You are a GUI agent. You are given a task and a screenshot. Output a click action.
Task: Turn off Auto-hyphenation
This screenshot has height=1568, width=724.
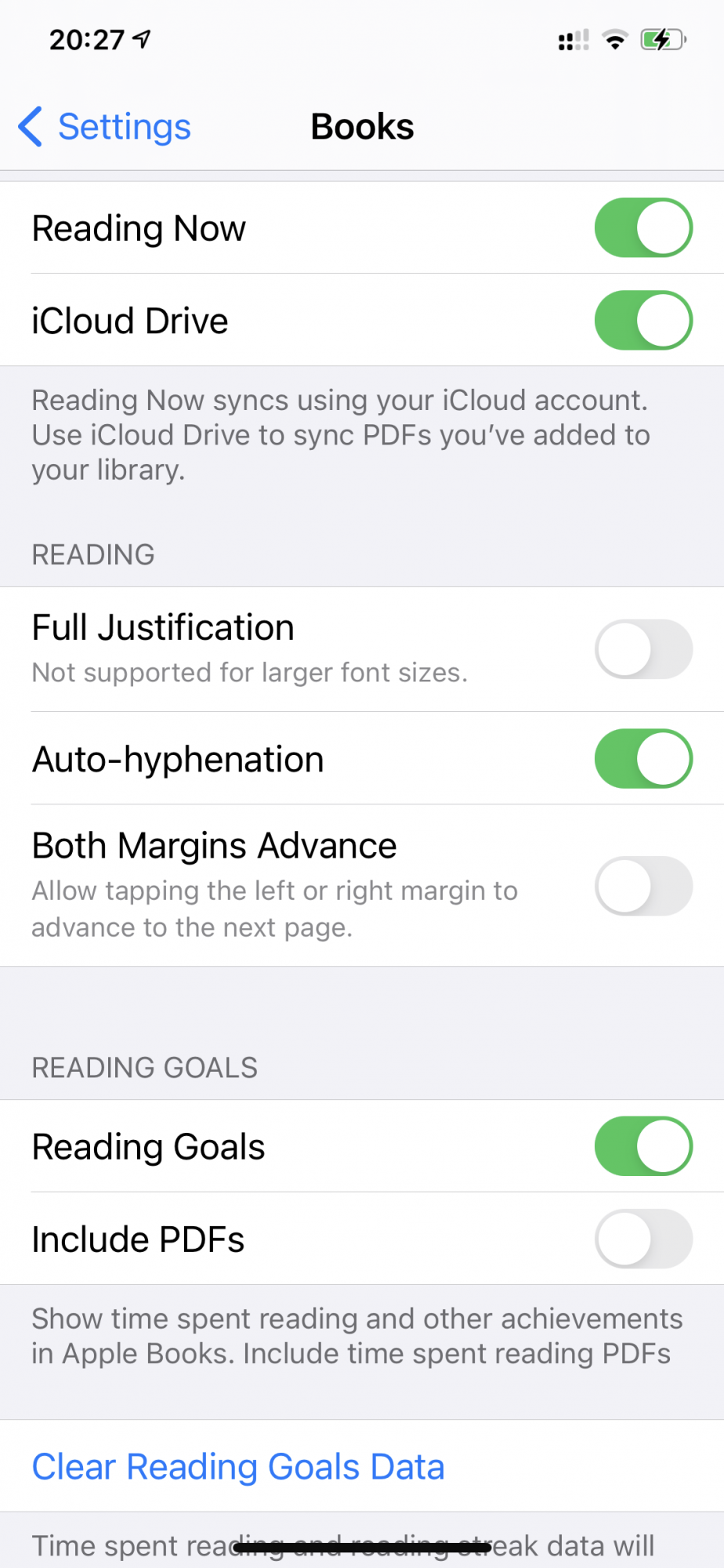tap(643, 759)
